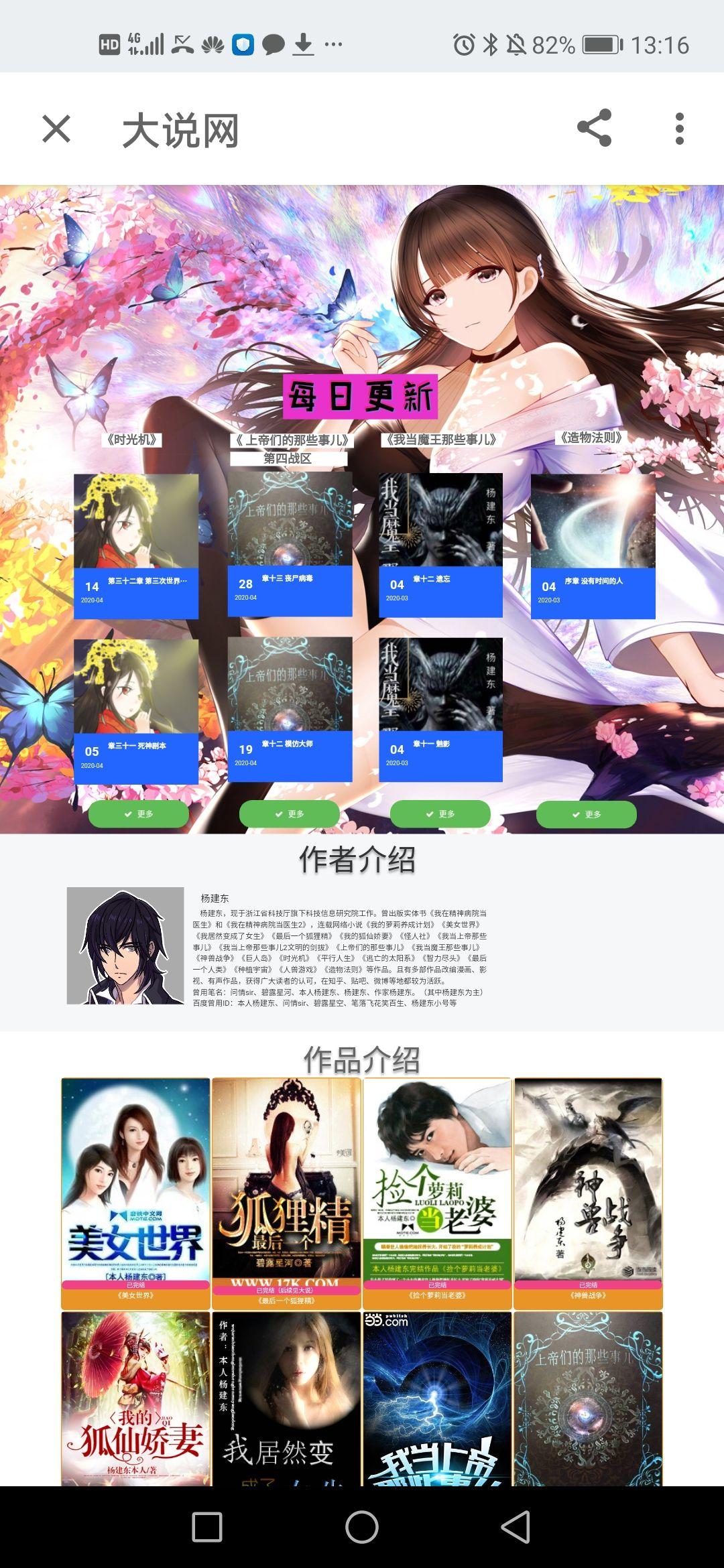The width and height of the screenshot is (724, 1568).
Task: View more of 我当魔王那些事儿
Action: coord(440,813)
